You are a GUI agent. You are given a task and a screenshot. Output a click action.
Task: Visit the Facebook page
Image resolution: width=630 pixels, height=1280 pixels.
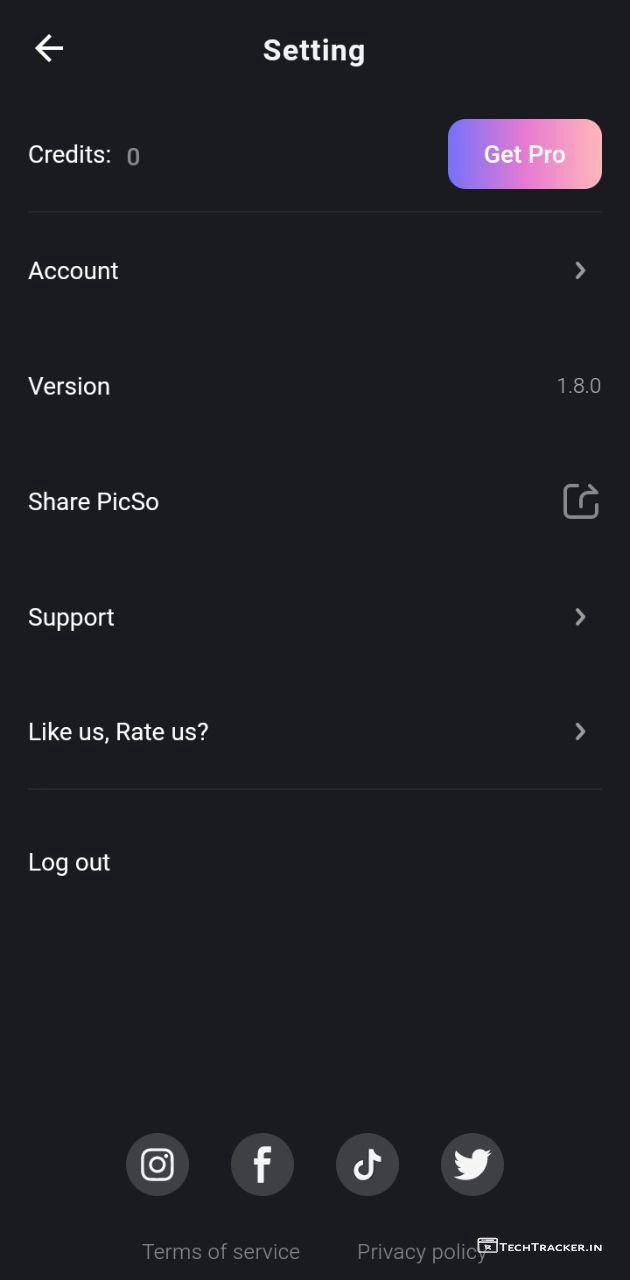pyautogui.click(x=262, y=1164)
